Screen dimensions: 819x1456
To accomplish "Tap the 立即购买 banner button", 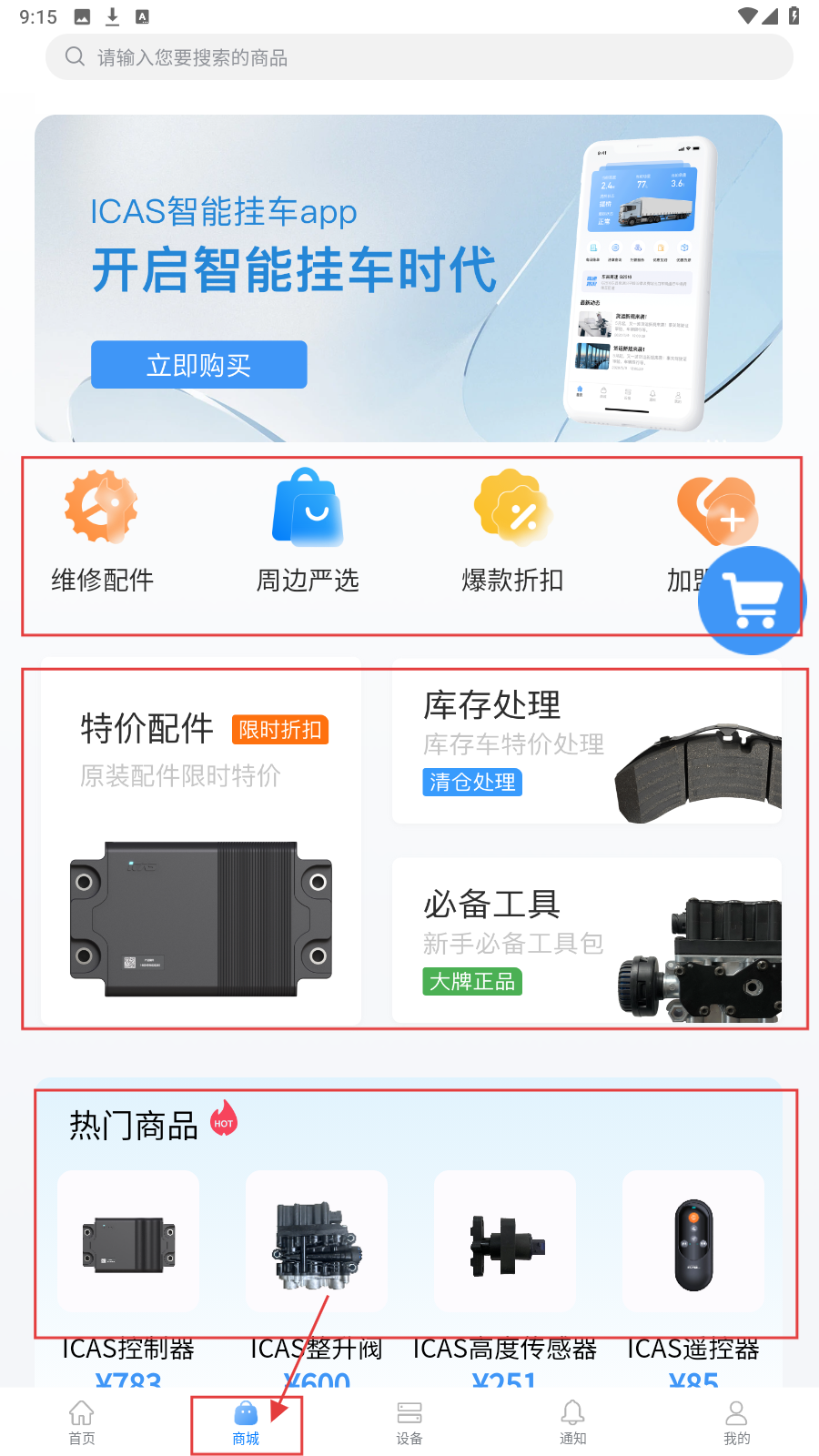I will tap(198, 365).
